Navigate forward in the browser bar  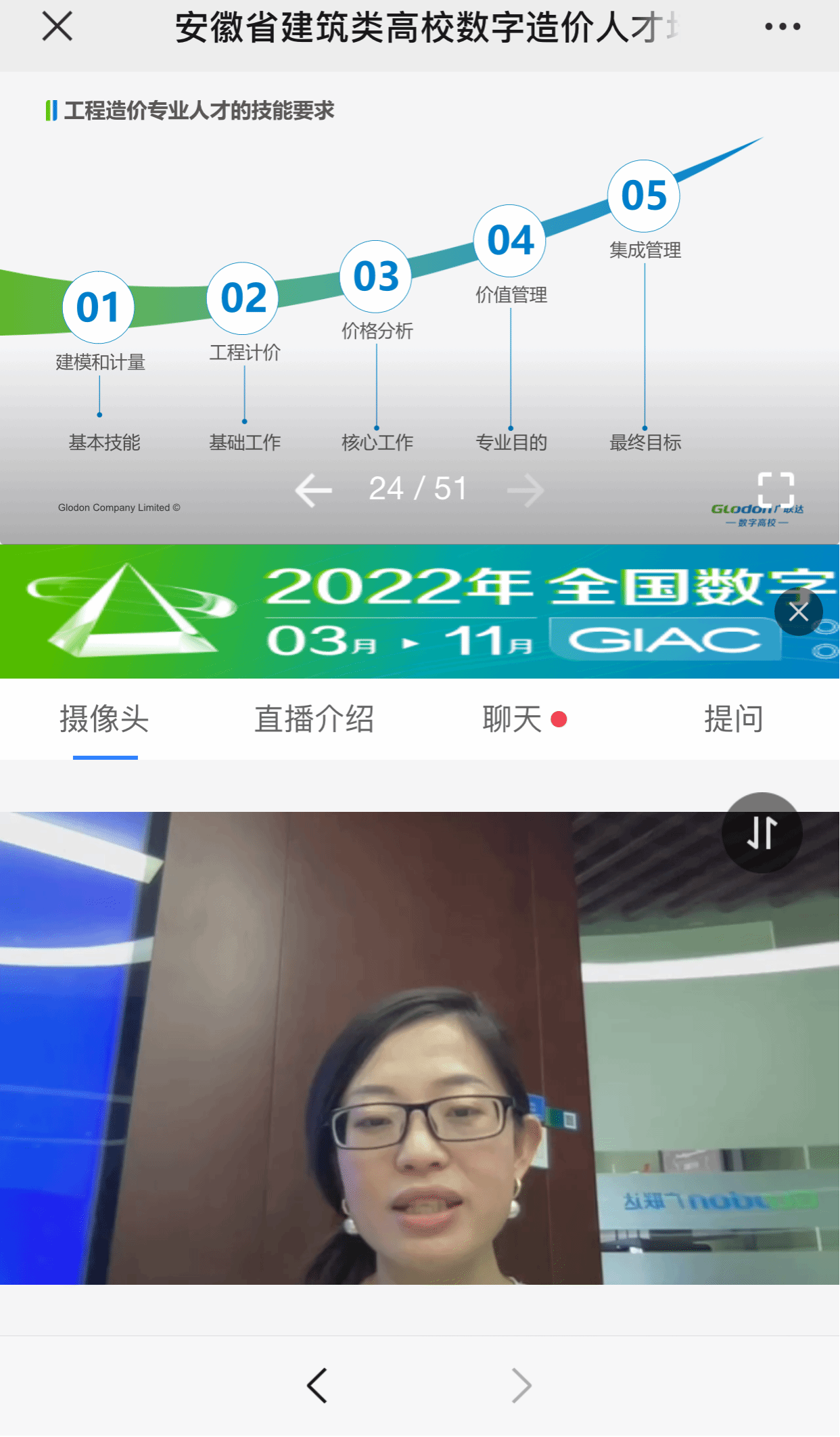click(x=521, y=1386)
